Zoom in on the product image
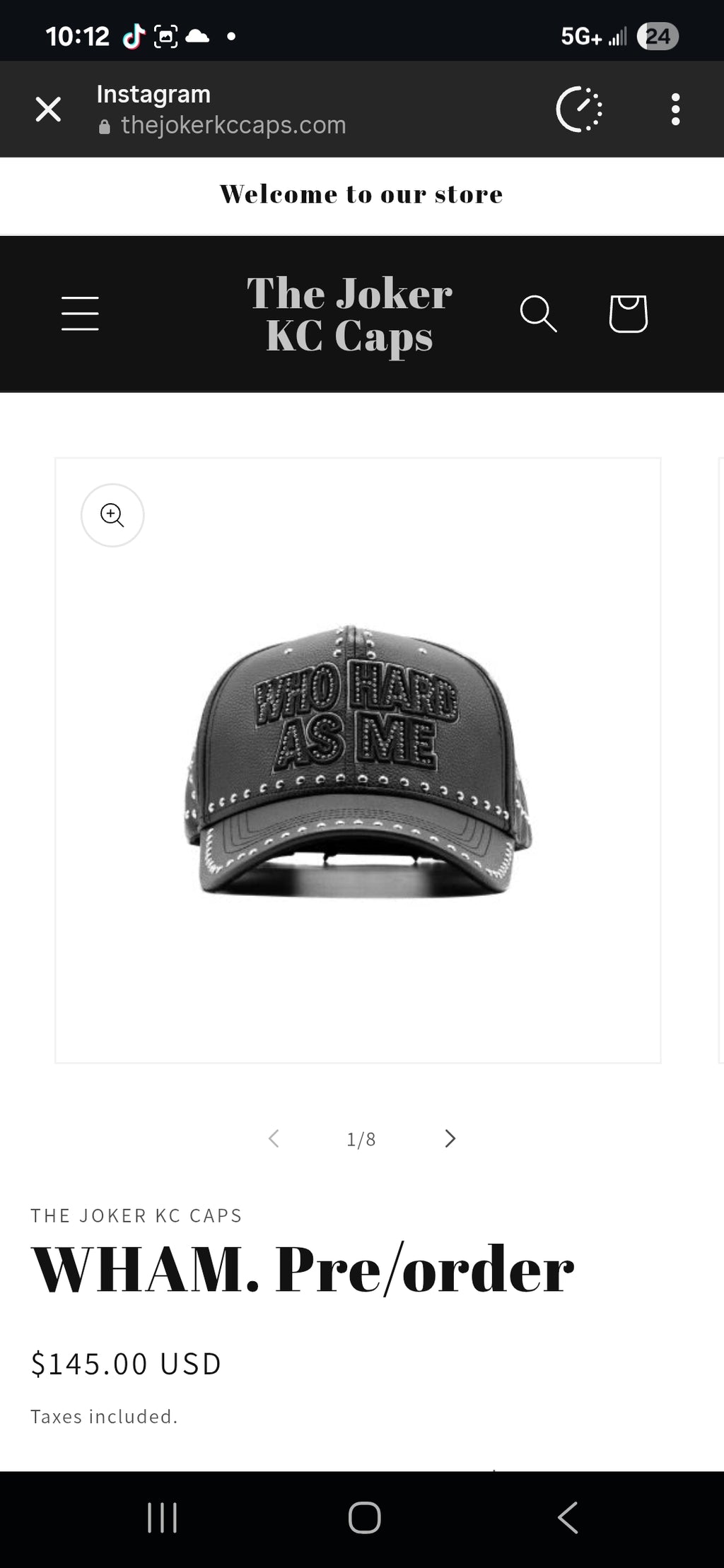724x1568 pixels. click(x=112, y=515)
